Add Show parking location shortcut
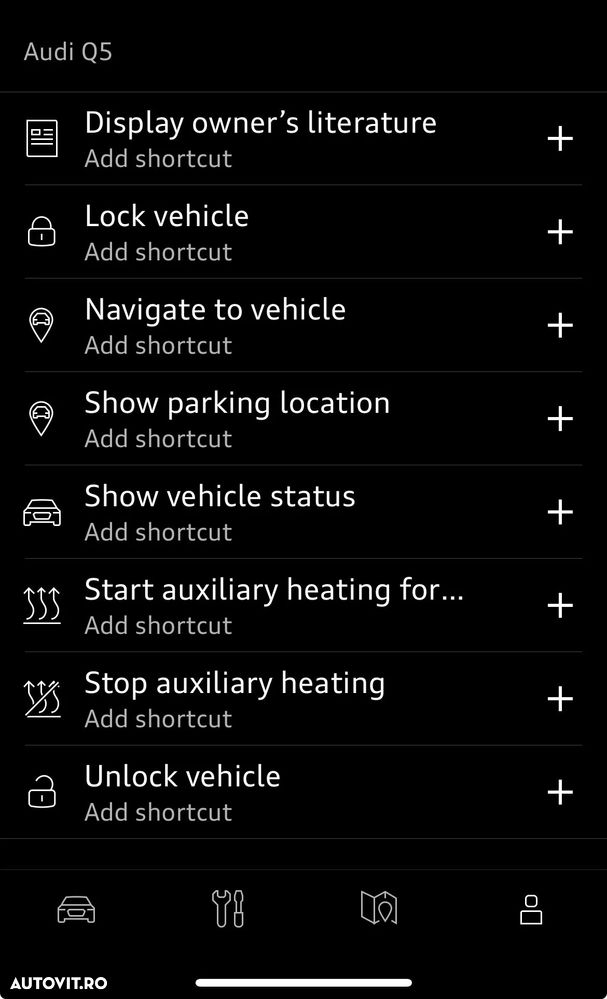The image size is (607, 999). [x=560, y=418]
